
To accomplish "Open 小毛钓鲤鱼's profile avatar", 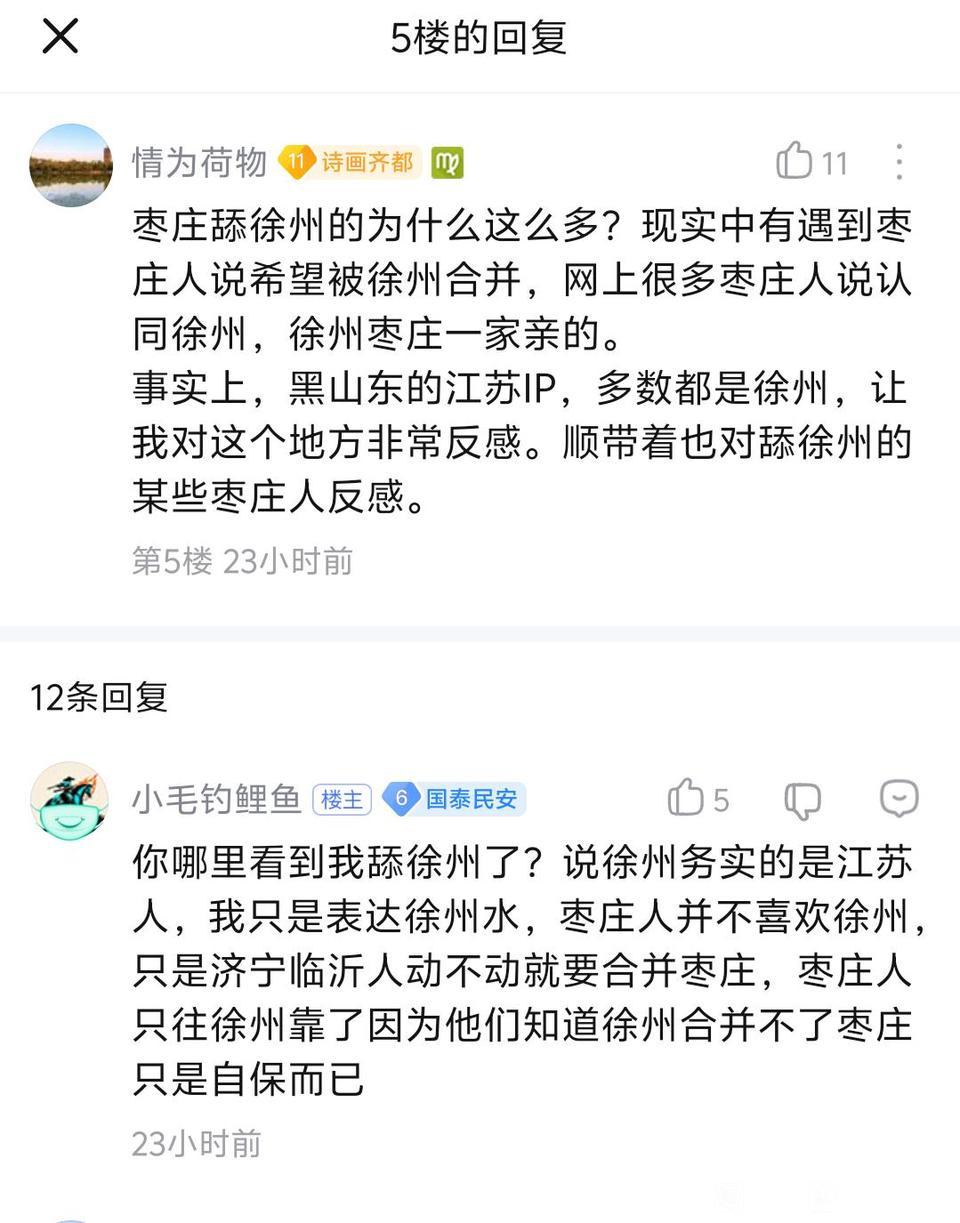I will (69, 801).
